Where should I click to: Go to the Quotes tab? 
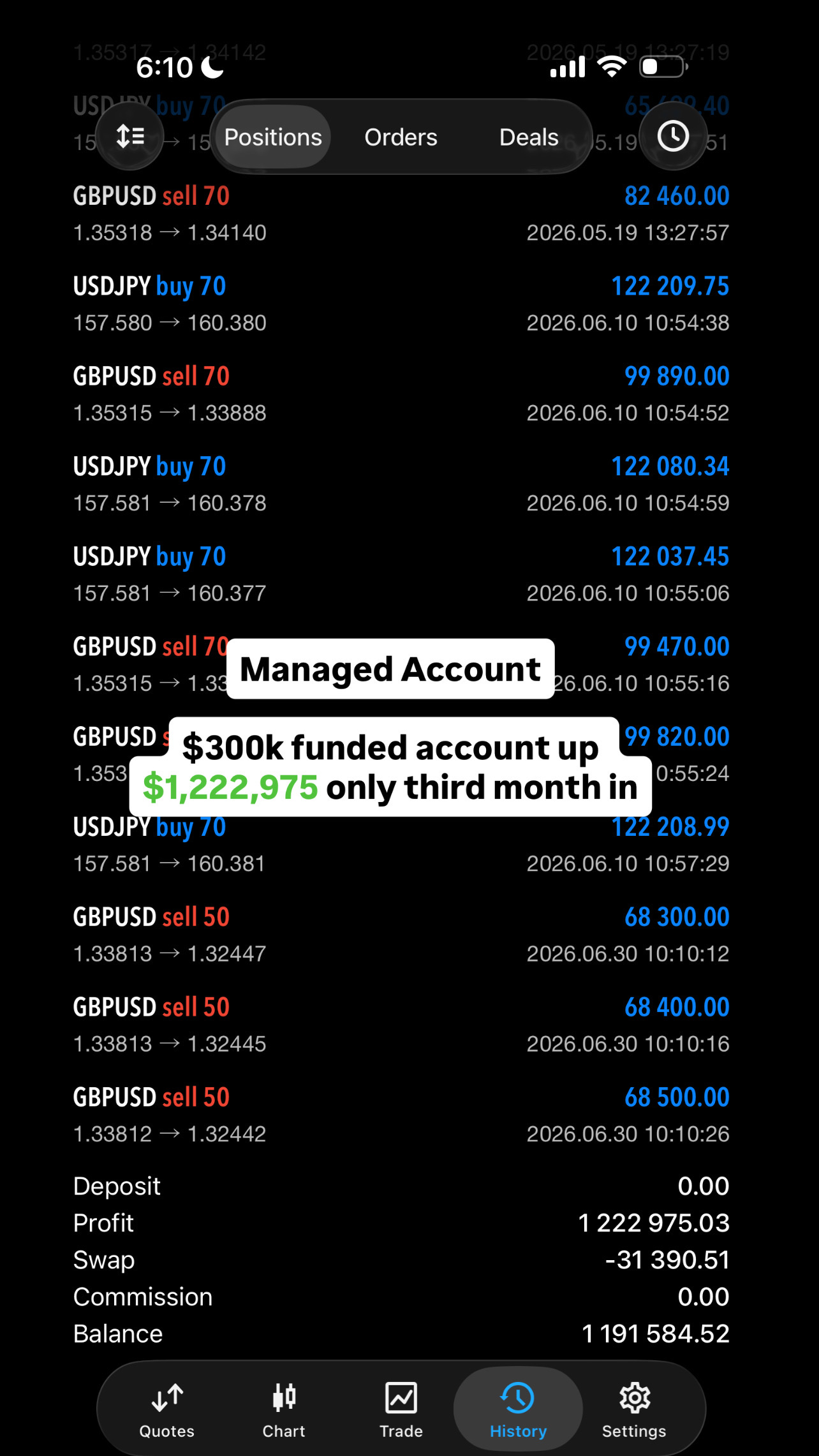167,1409
